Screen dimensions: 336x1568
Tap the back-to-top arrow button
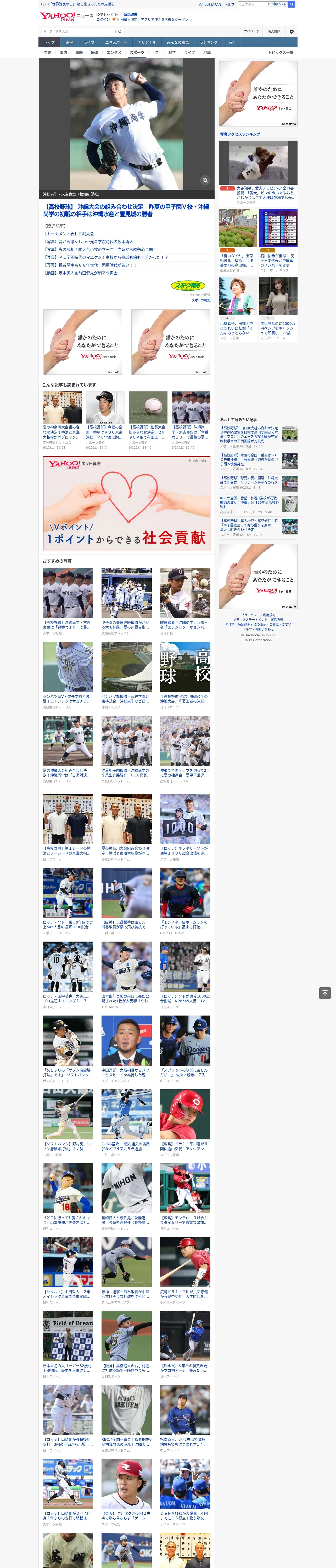[x=325, y=993]
